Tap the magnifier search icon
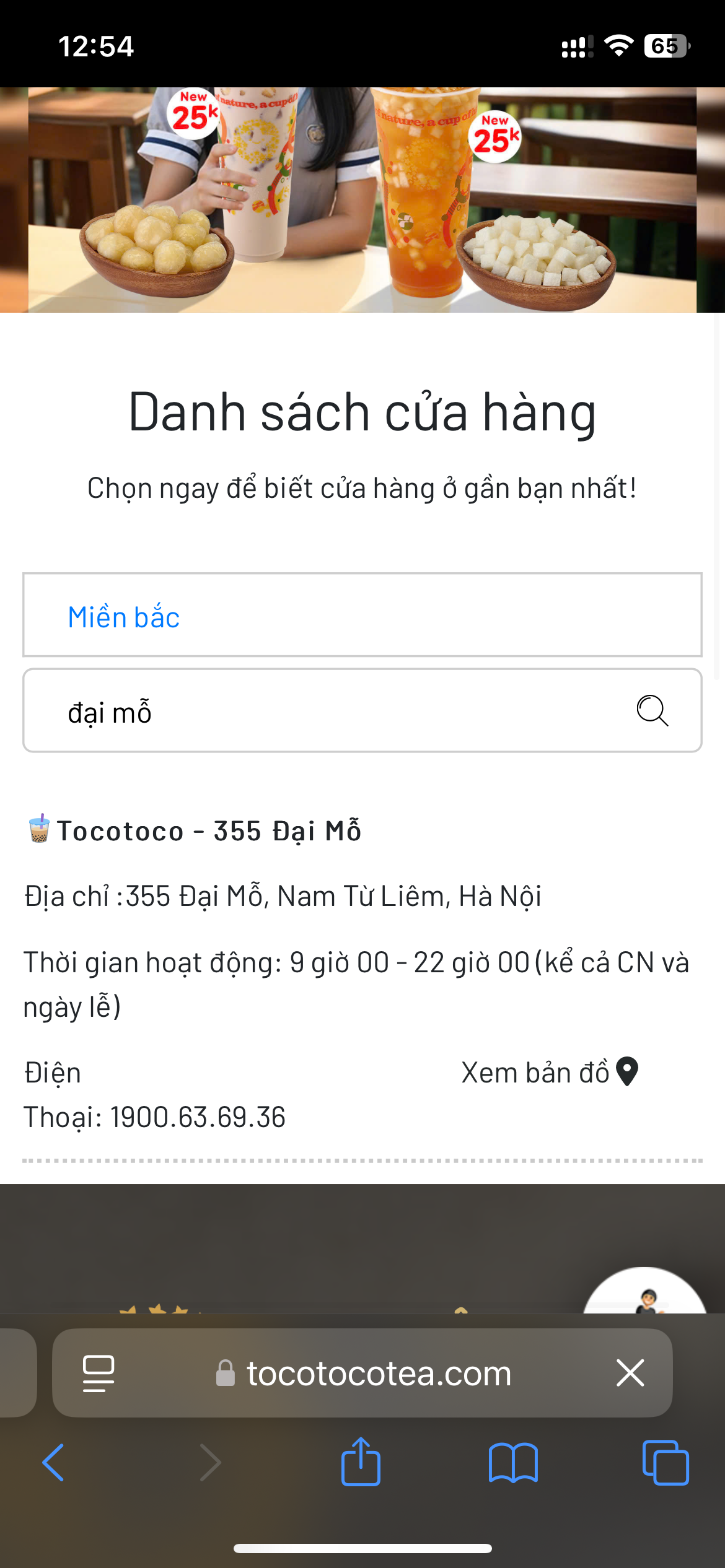This screenshot has height=1568, width=725. (652, 710)
